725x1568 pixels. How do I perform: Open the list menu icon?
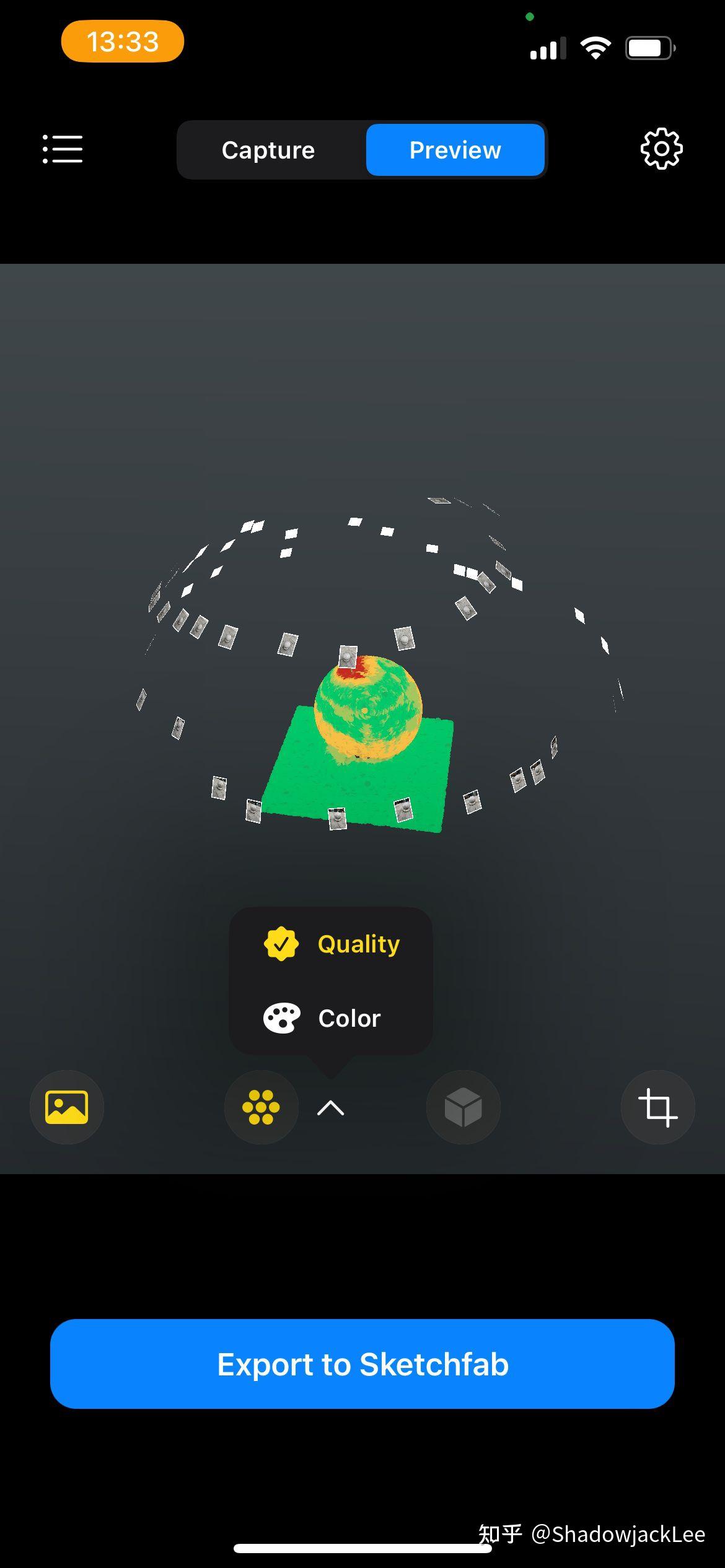pos(63,149)
